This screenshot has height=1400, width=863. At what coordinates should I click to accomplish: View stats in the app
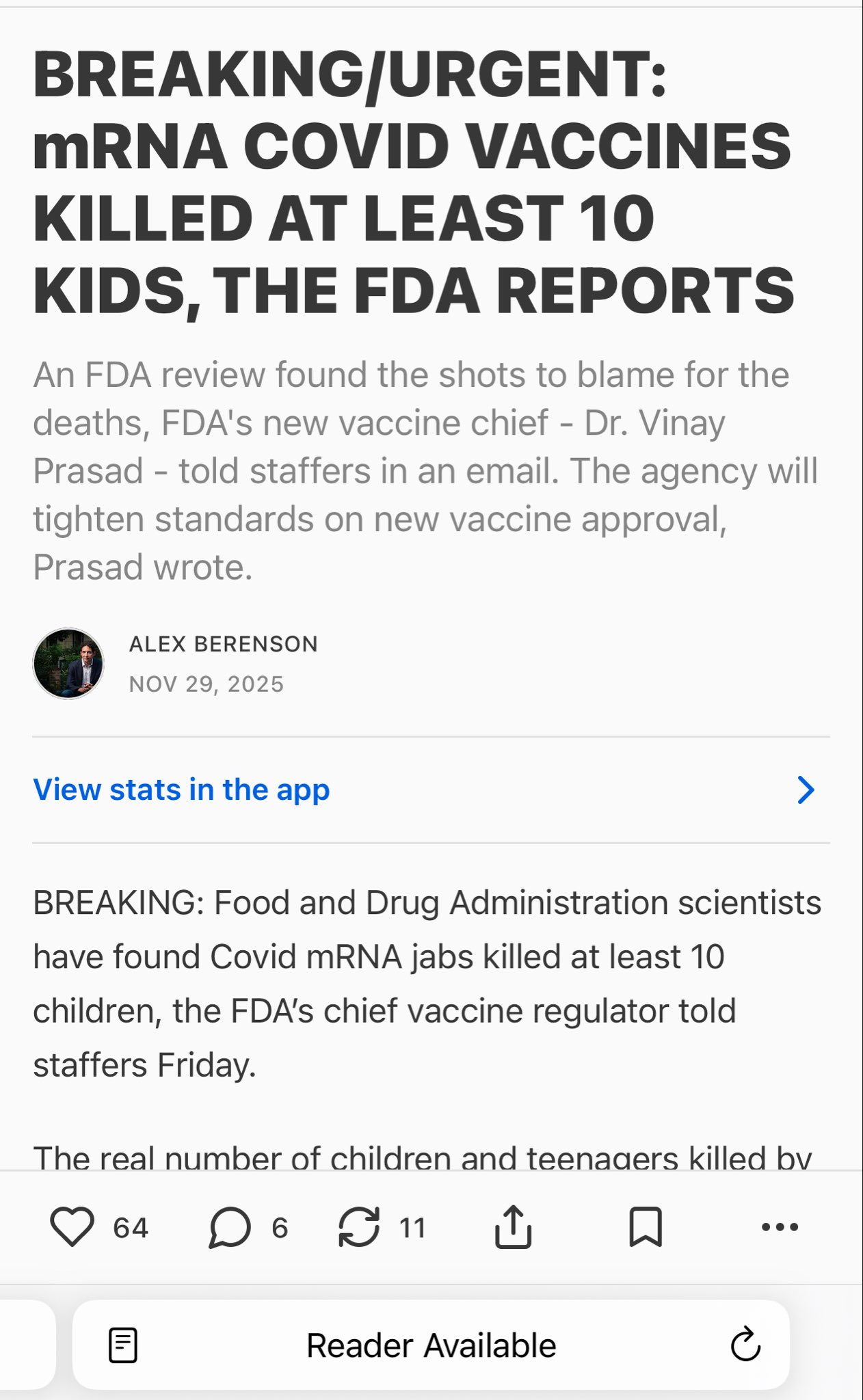tap(181, 790)
